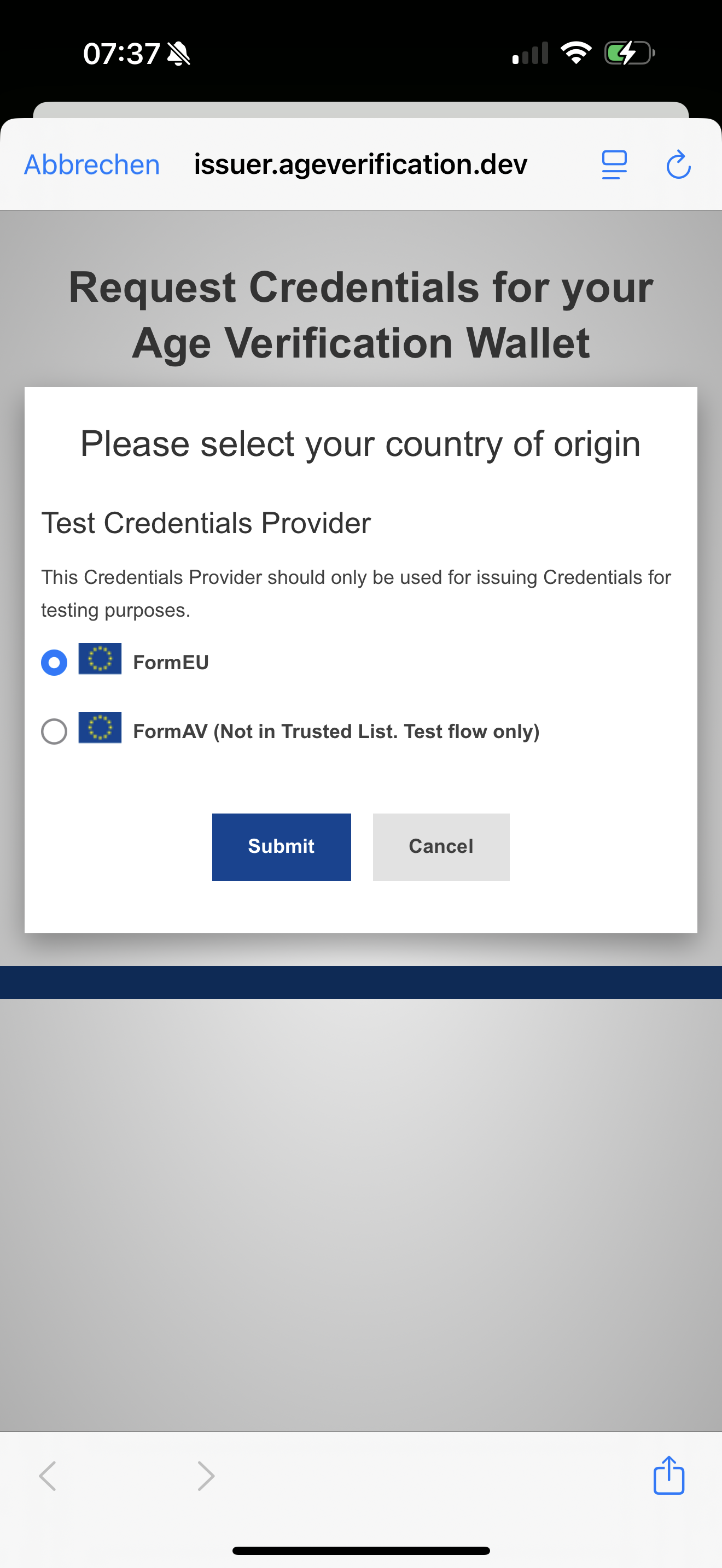
Task: Open the reader view icon
Action: [614, 165]
